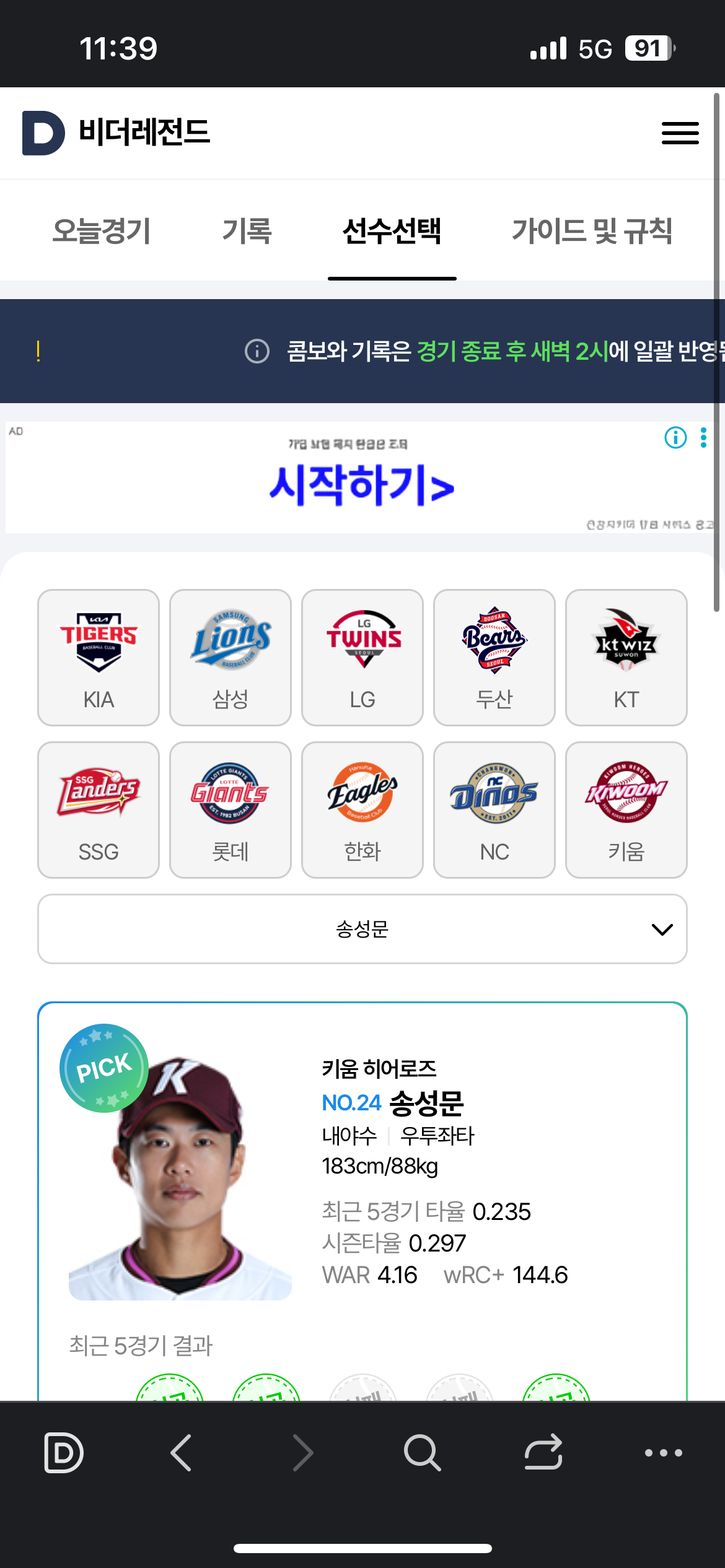Switch to the 오늘경기 tab
725x1568 pixels.
pos(102,231)
